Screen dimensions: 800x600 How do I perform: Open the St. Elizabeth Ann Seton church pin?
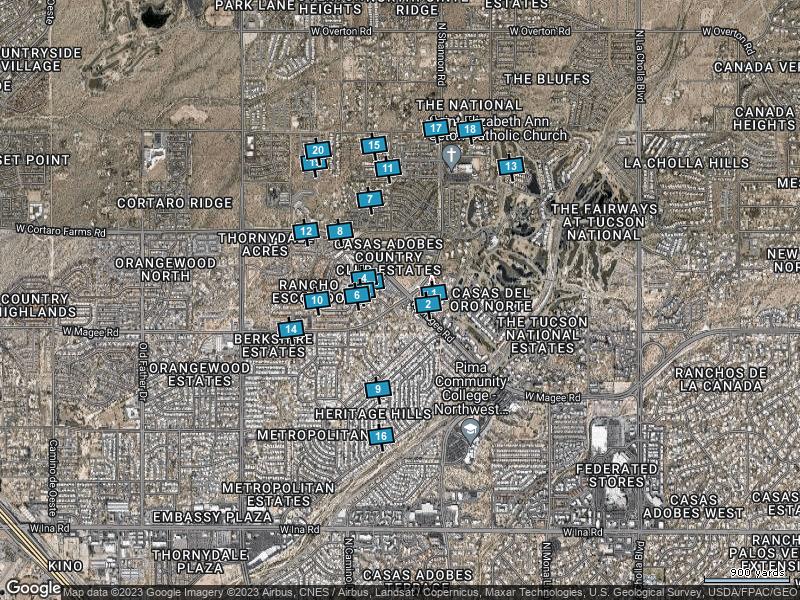(452, 158)
